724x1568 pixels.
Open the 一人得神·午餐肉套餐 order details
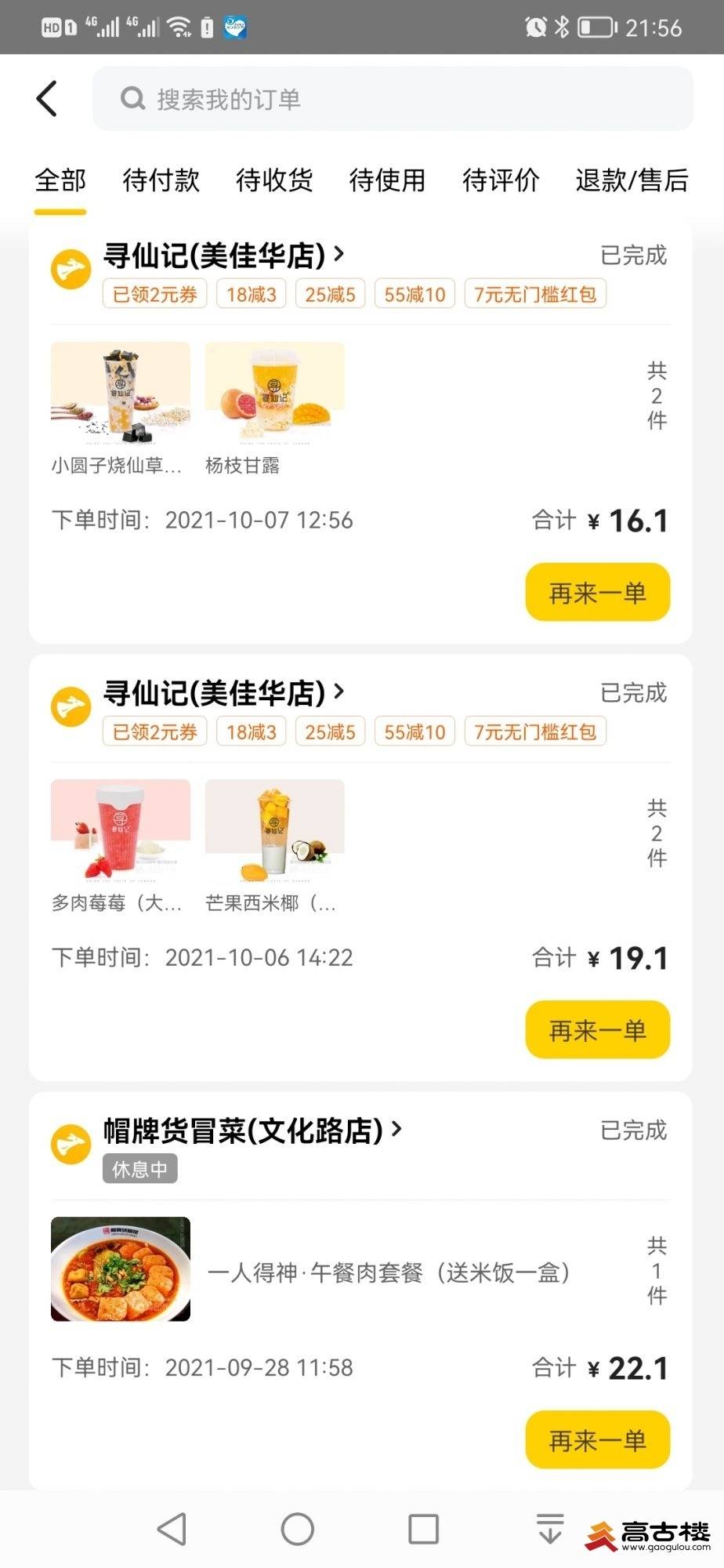point(388,1272)
